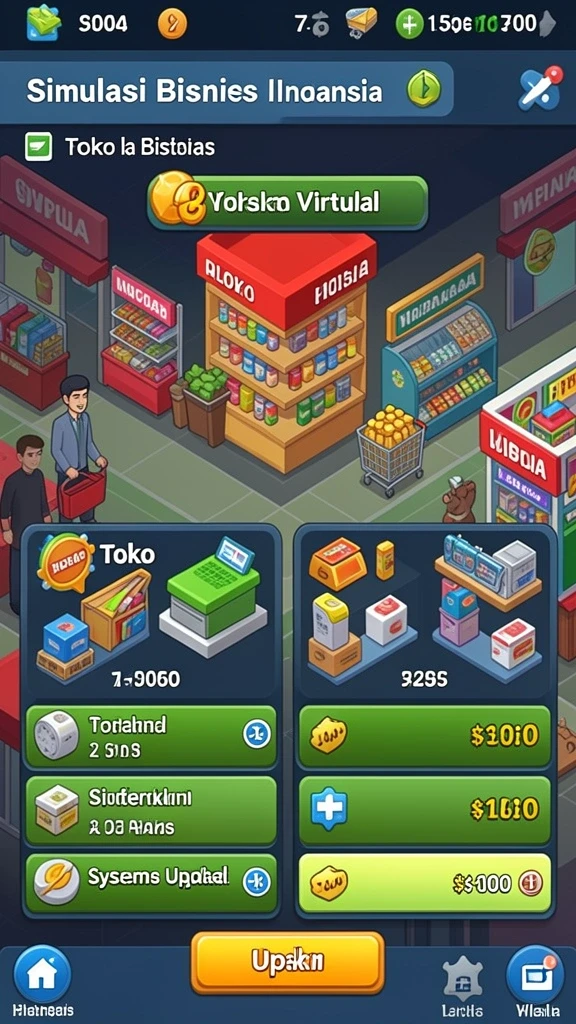This screenshot has height=1024, width=576.
Task: Tap the Sysems Upgkal row
Action: click(150, 883)
